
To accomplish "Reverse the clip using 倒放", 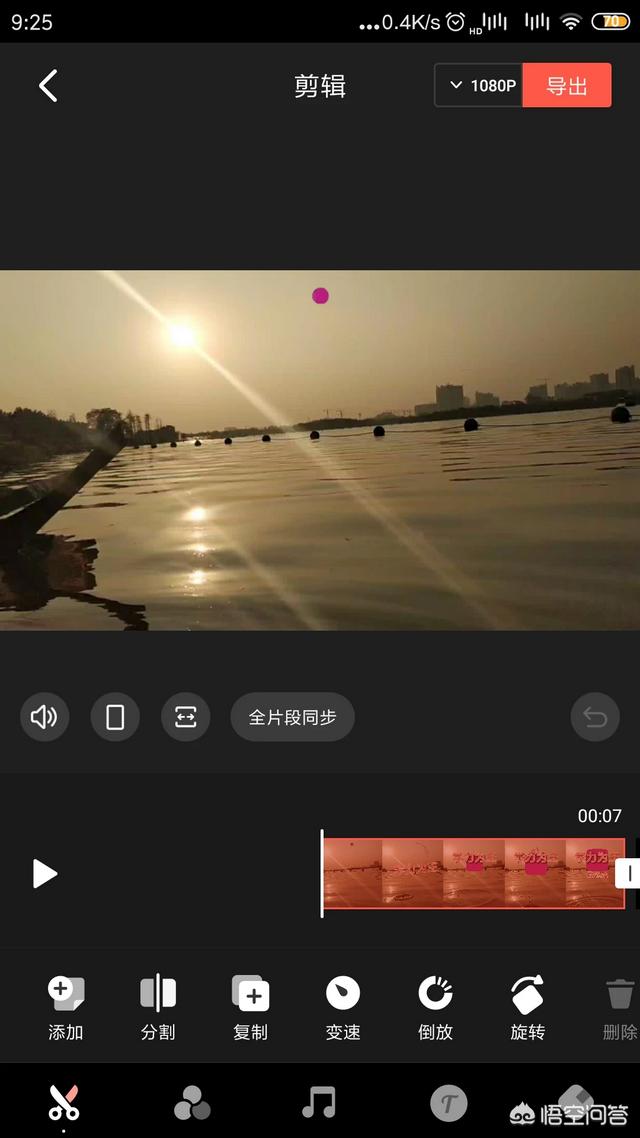I will 435,1008.
